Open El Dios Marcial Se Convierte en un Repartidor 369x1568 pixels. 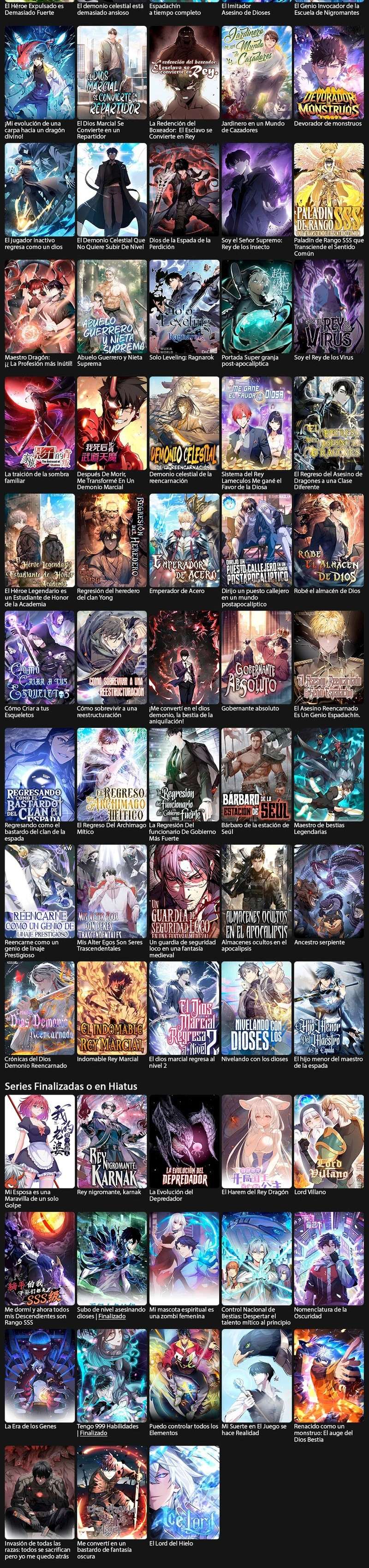[112, 73]
